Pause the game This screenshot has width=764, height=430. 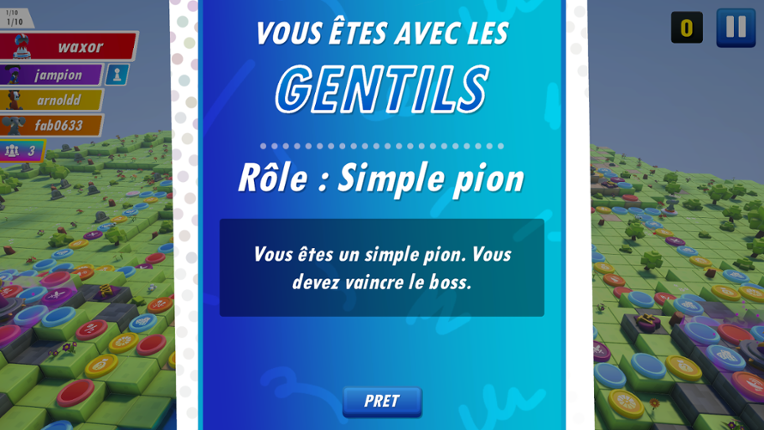click(735, 28)
